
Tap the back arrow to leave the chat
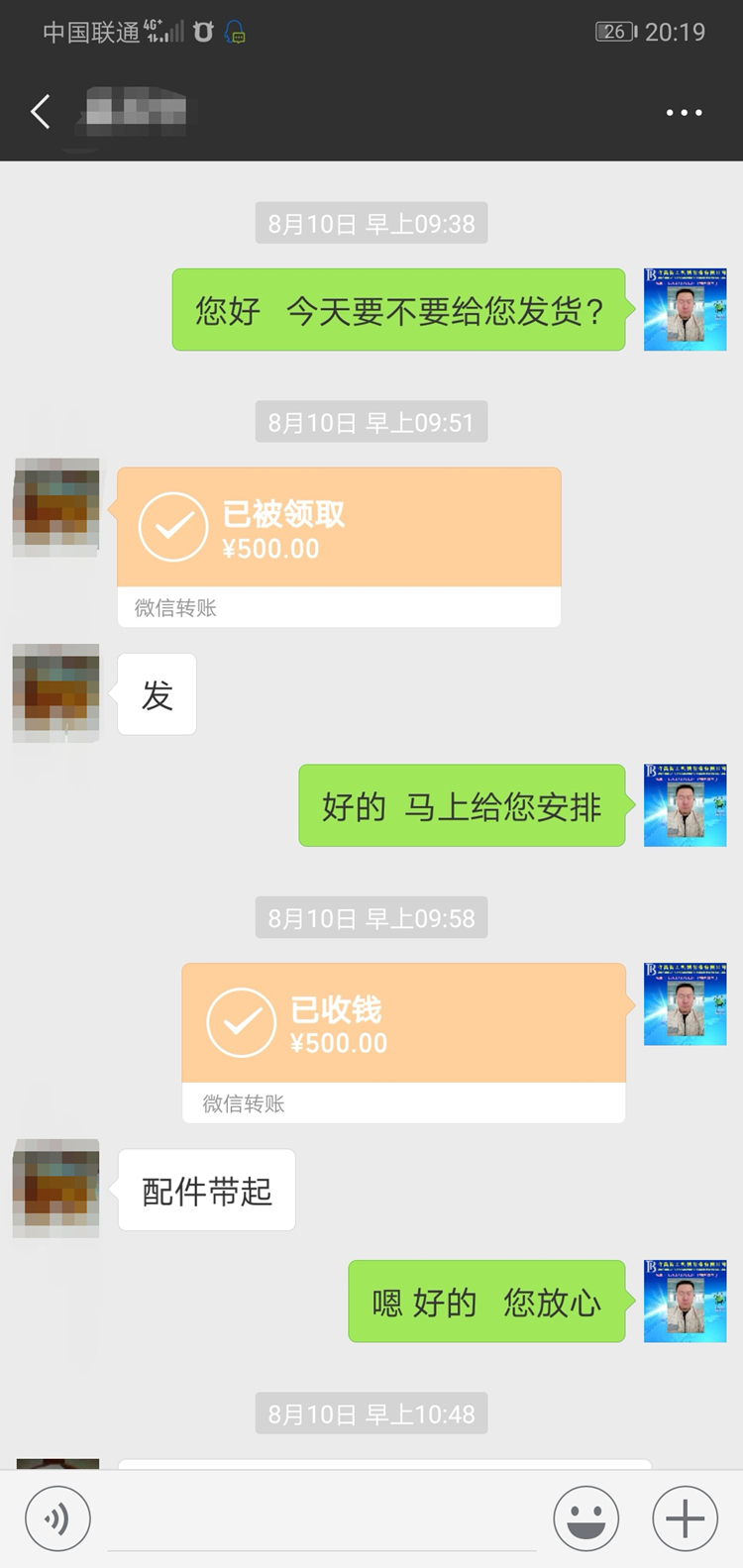(40, 112)
